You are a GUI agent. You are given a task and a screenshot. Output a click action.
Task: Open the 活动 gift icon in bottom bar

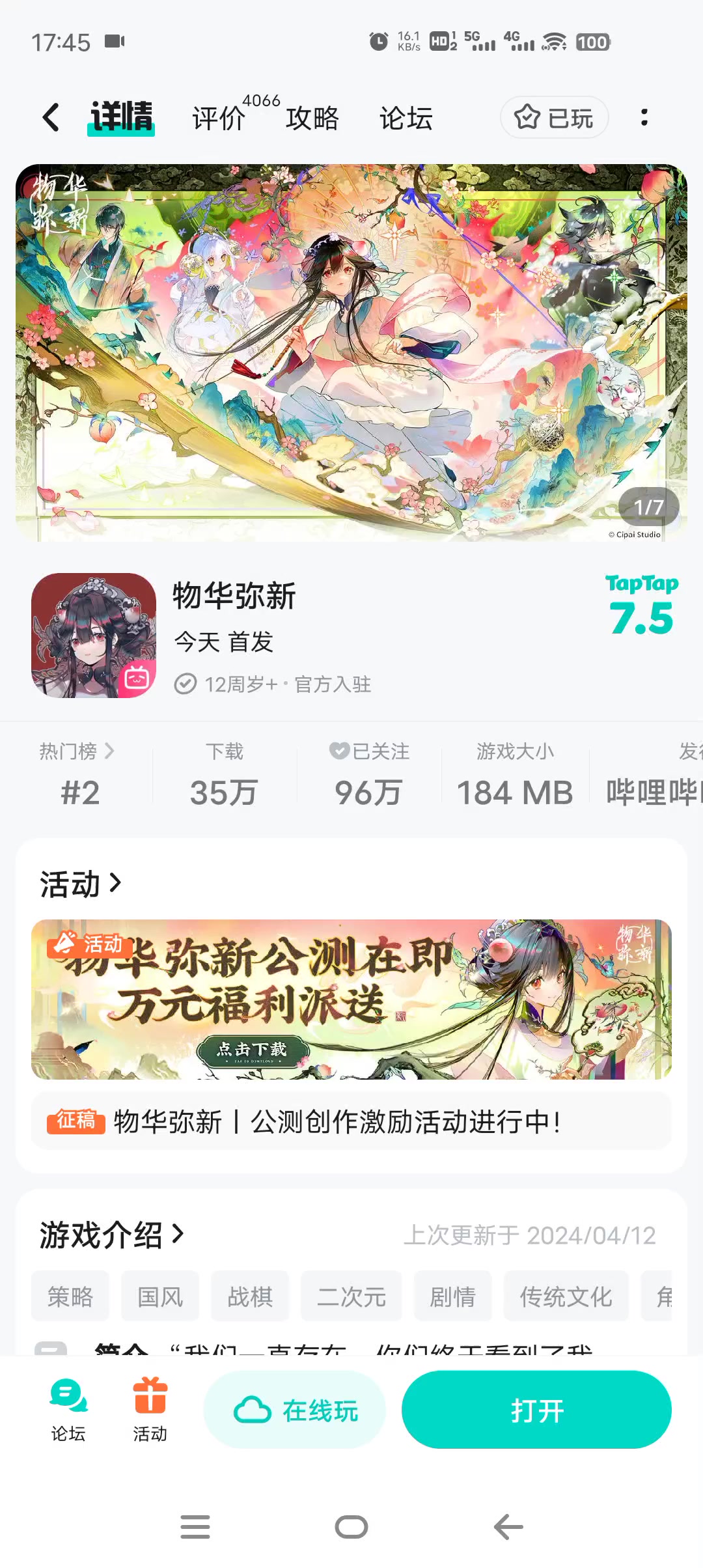coord(150,1409)
